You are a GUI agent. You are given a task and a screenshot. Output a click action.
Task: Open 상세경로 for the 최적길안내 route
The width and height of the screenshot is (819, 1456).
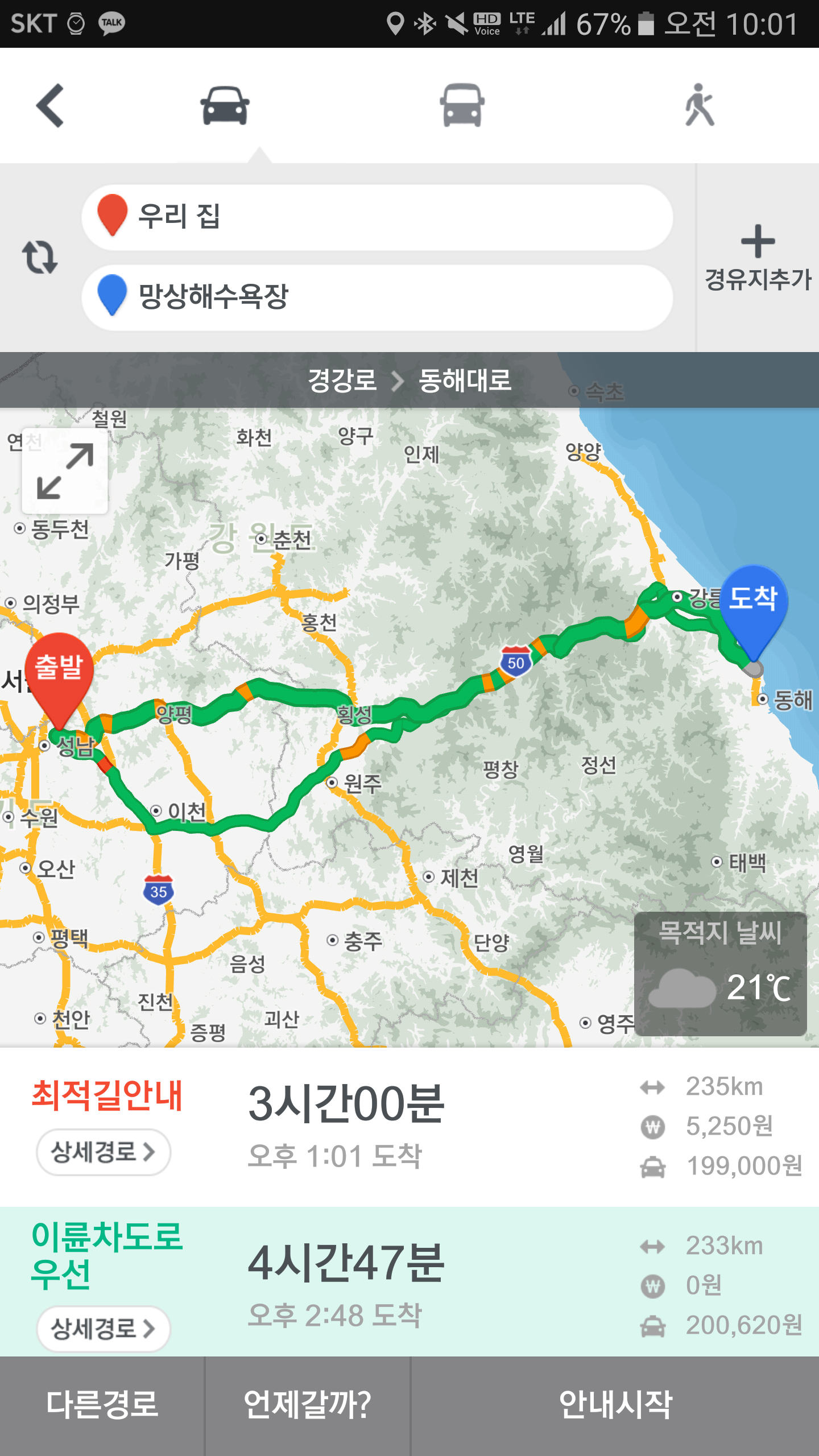tap(104, 1152)
